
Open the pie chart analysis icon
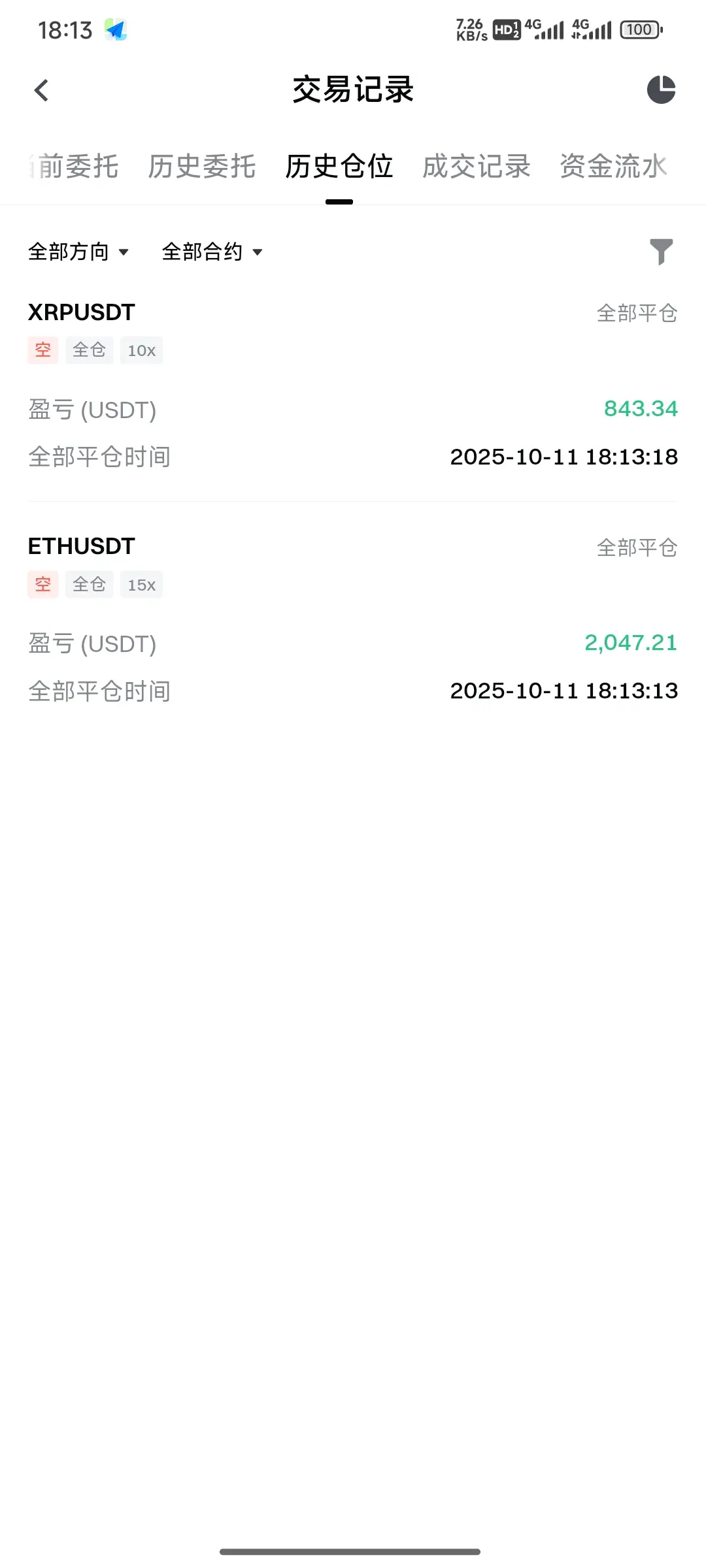click(x=661, y=90)
